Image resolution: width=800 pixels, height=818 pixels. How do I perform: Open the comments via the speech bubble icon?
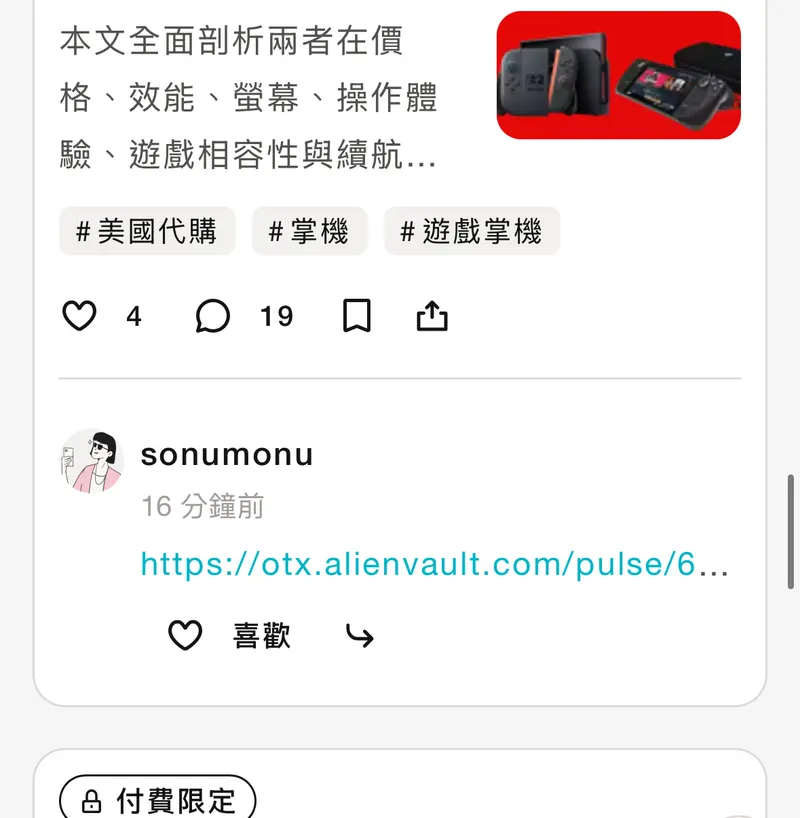pyautogui.click(x=213, y=316)
